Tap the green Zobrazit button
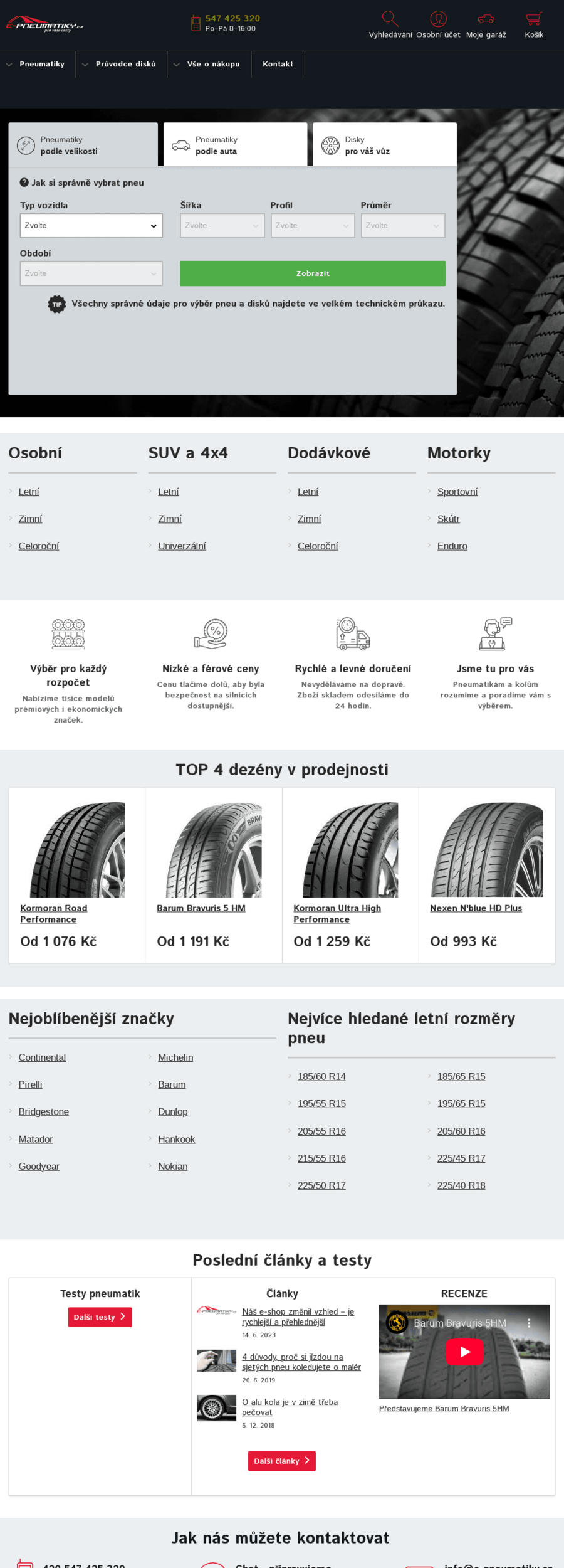The height and width of the screenshot is (1568, 564). 312,273
